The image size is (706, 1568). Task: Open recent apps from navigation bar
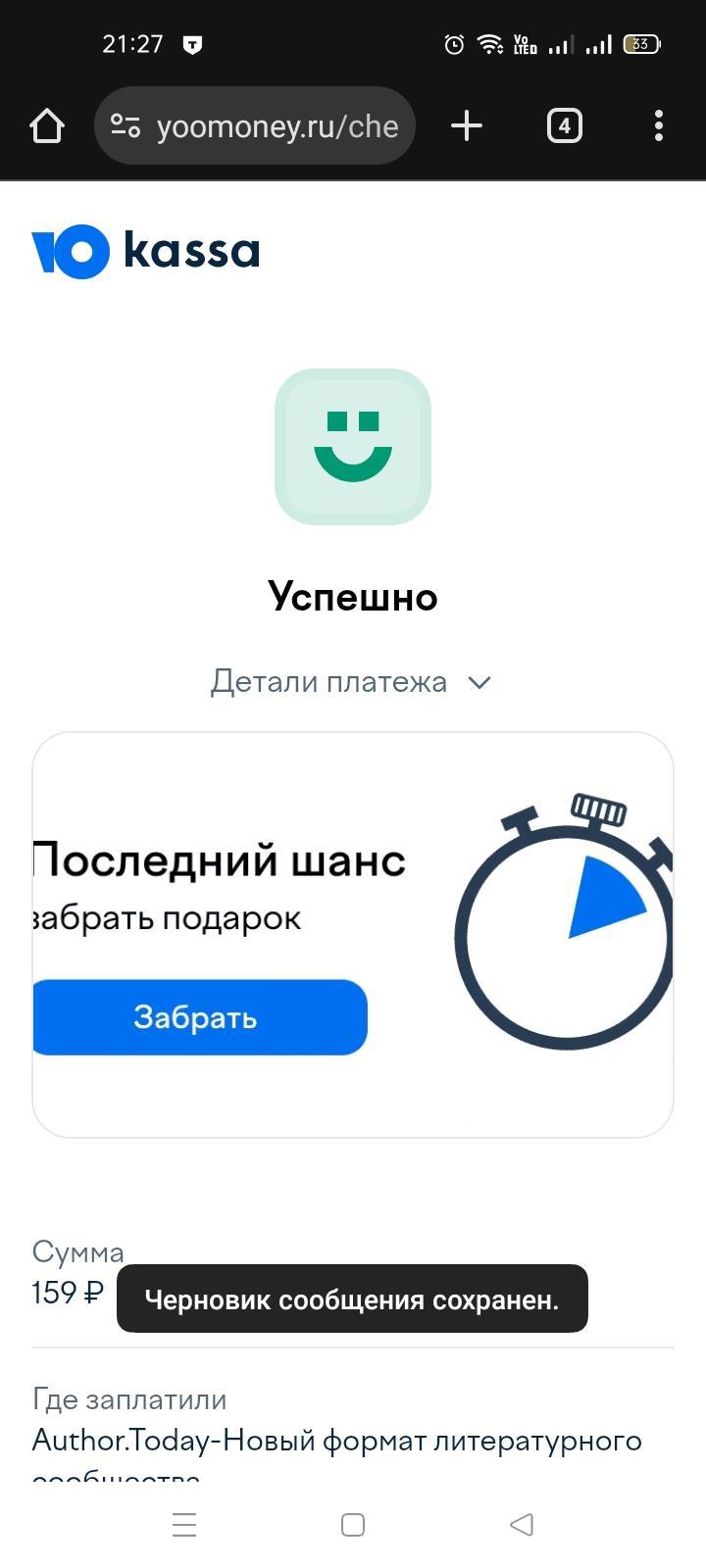[x=184, y=1524]
